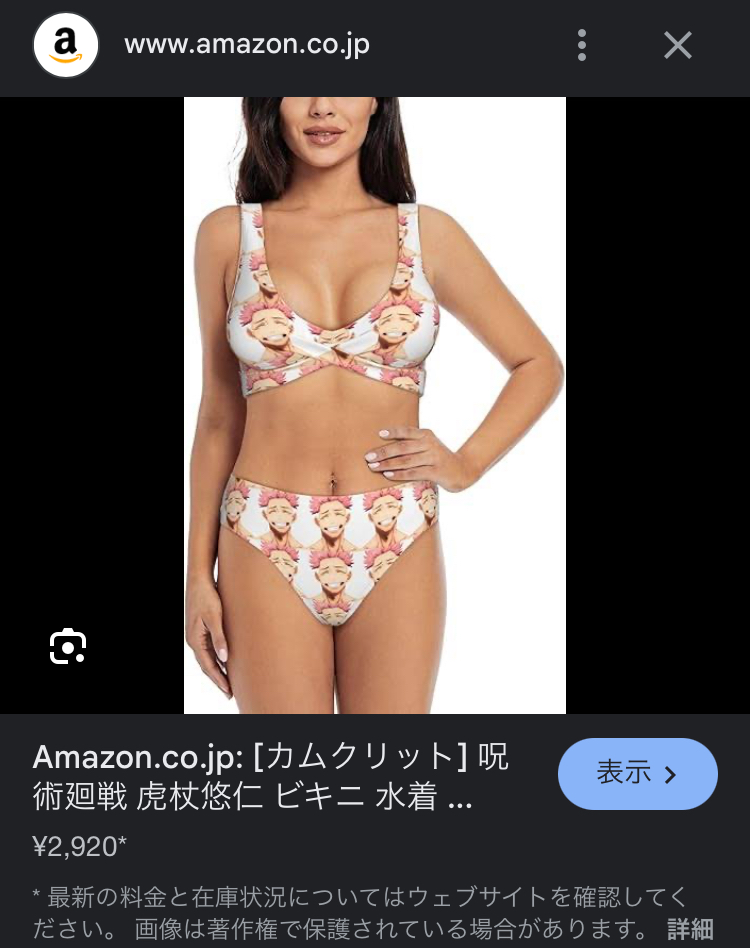Tap the amazon.co.jp site header
Viewport: 750px width, 948px height.
coord(247,45)
